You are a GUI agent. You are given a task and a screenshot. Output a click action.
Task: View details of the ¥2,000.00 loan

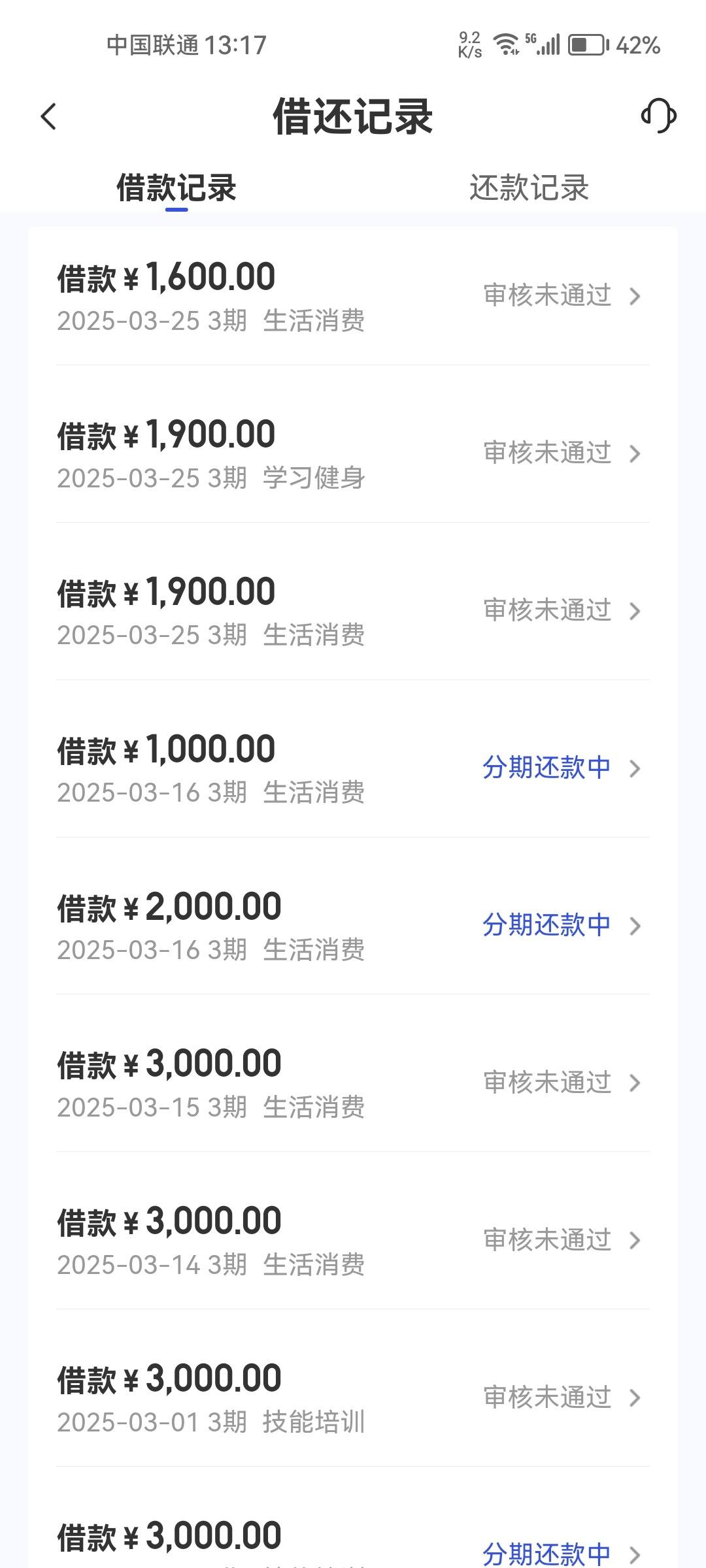(353, 926)
